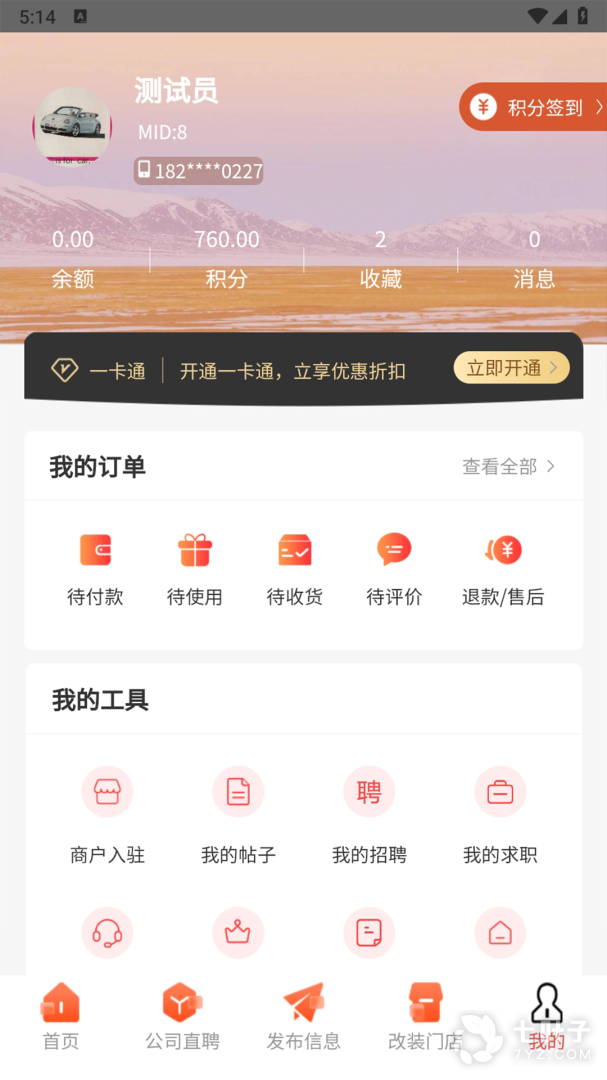This screenshot has width=607, height=1080.
Task: Switch to the 首页 tab
Action: [61, 1016]
